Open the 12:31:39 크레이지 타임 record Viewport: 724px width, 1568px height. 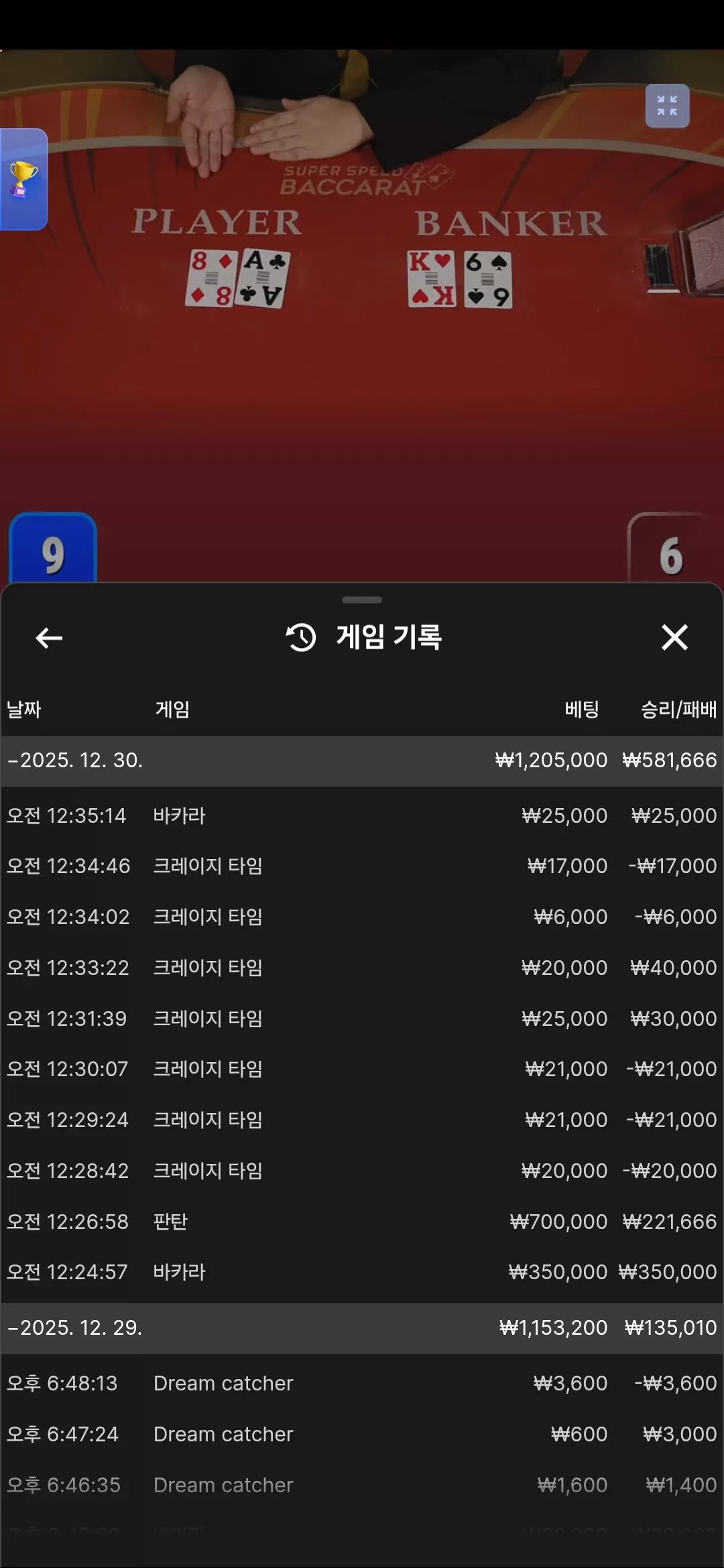362,1019
